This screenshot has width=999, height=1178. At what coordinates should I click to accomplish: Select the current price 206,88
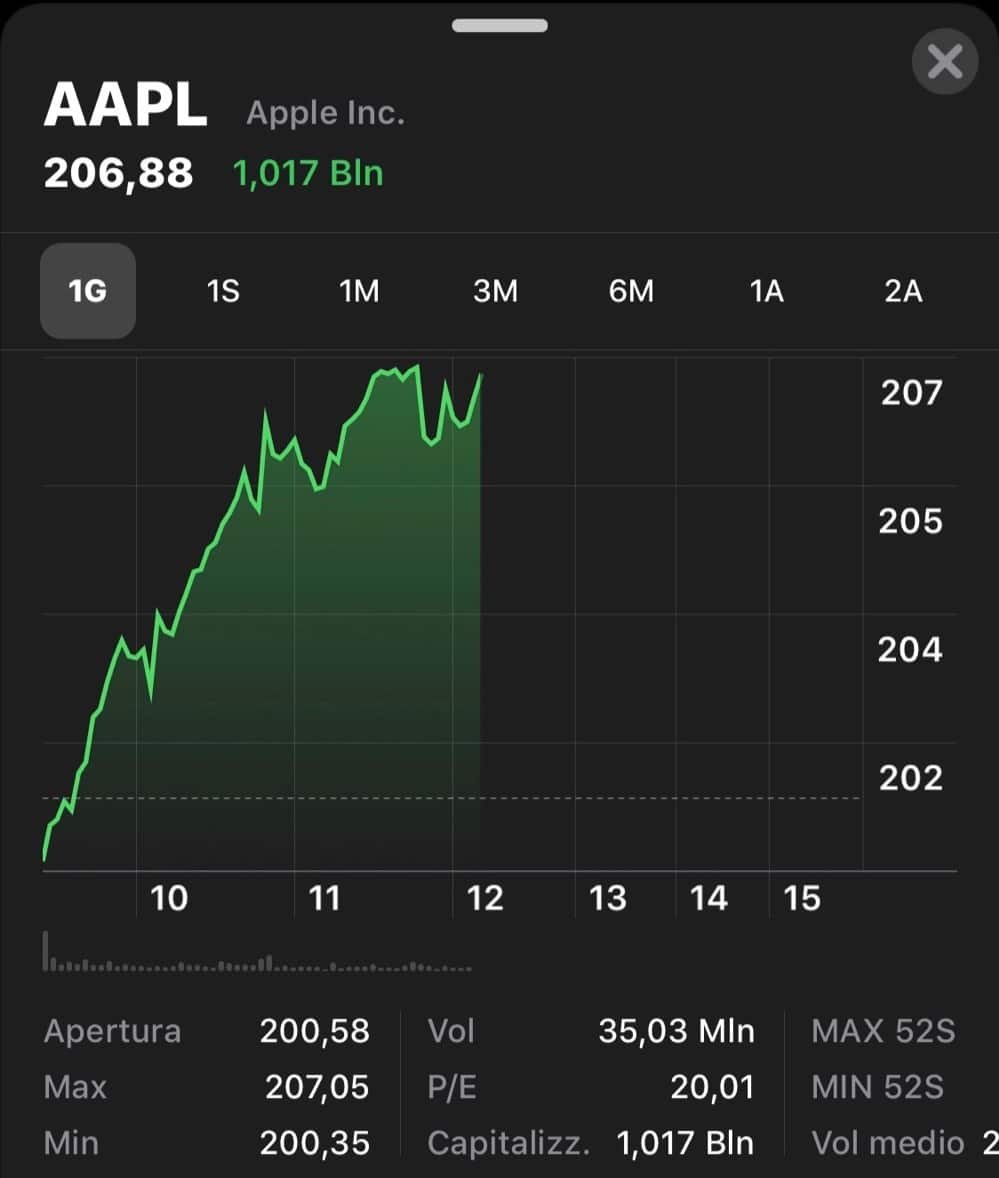[118, 172]
